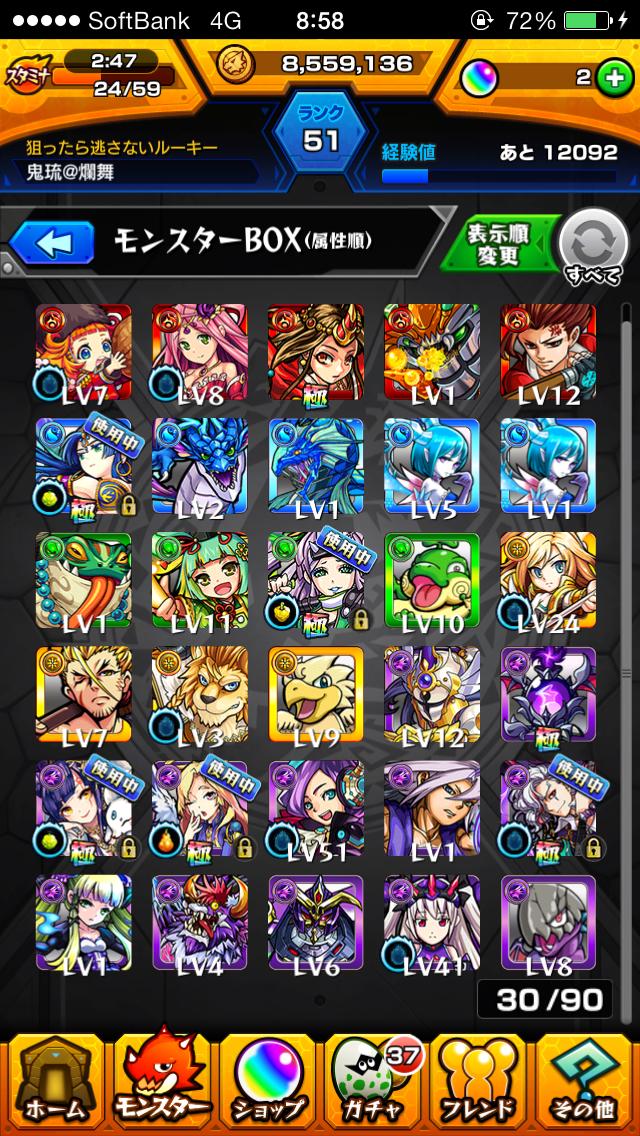Tap 表示順変更 to change sort order
Viewport: 640px width, 1136px height.
(x=497, y=244)
